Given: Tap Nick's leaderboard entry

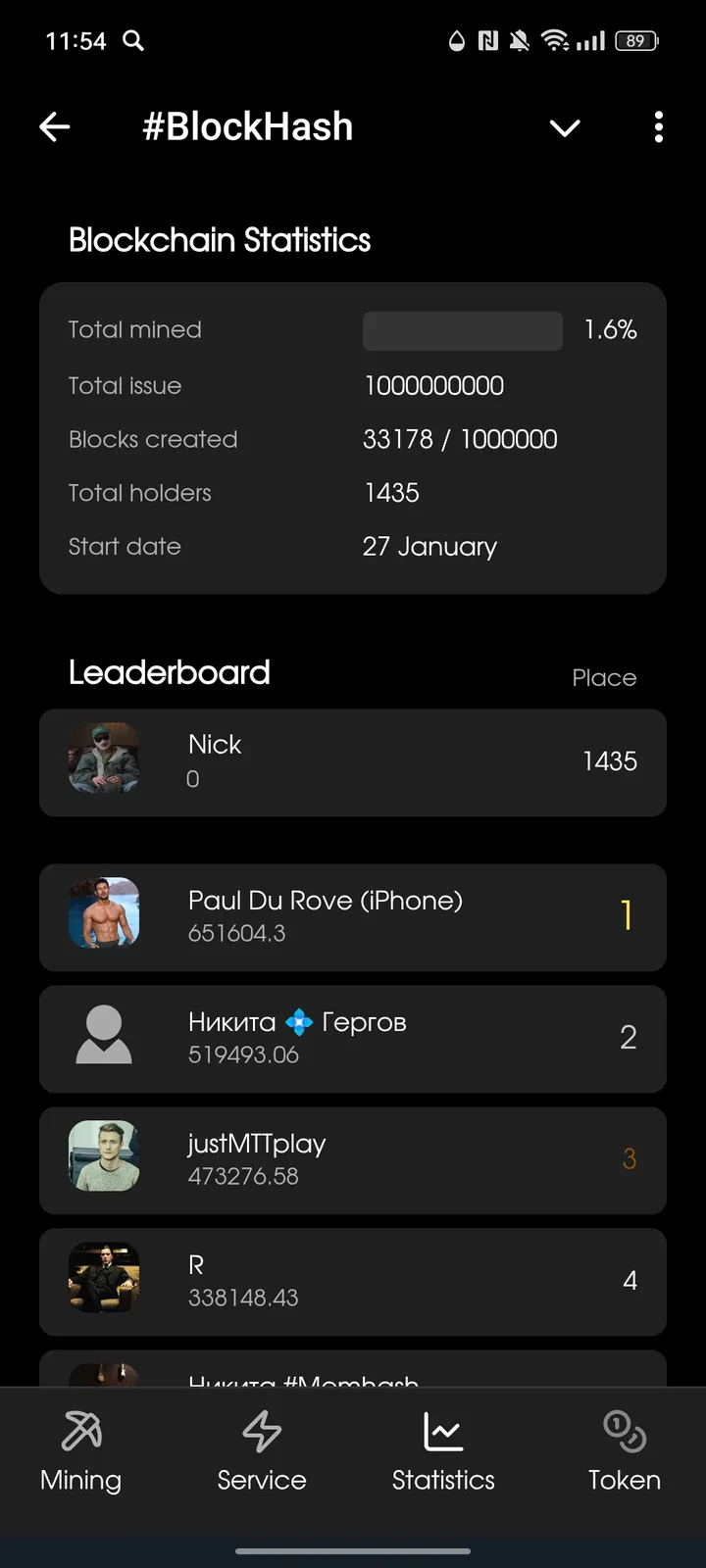Looking at the screenshot, I should pos(353,762).
